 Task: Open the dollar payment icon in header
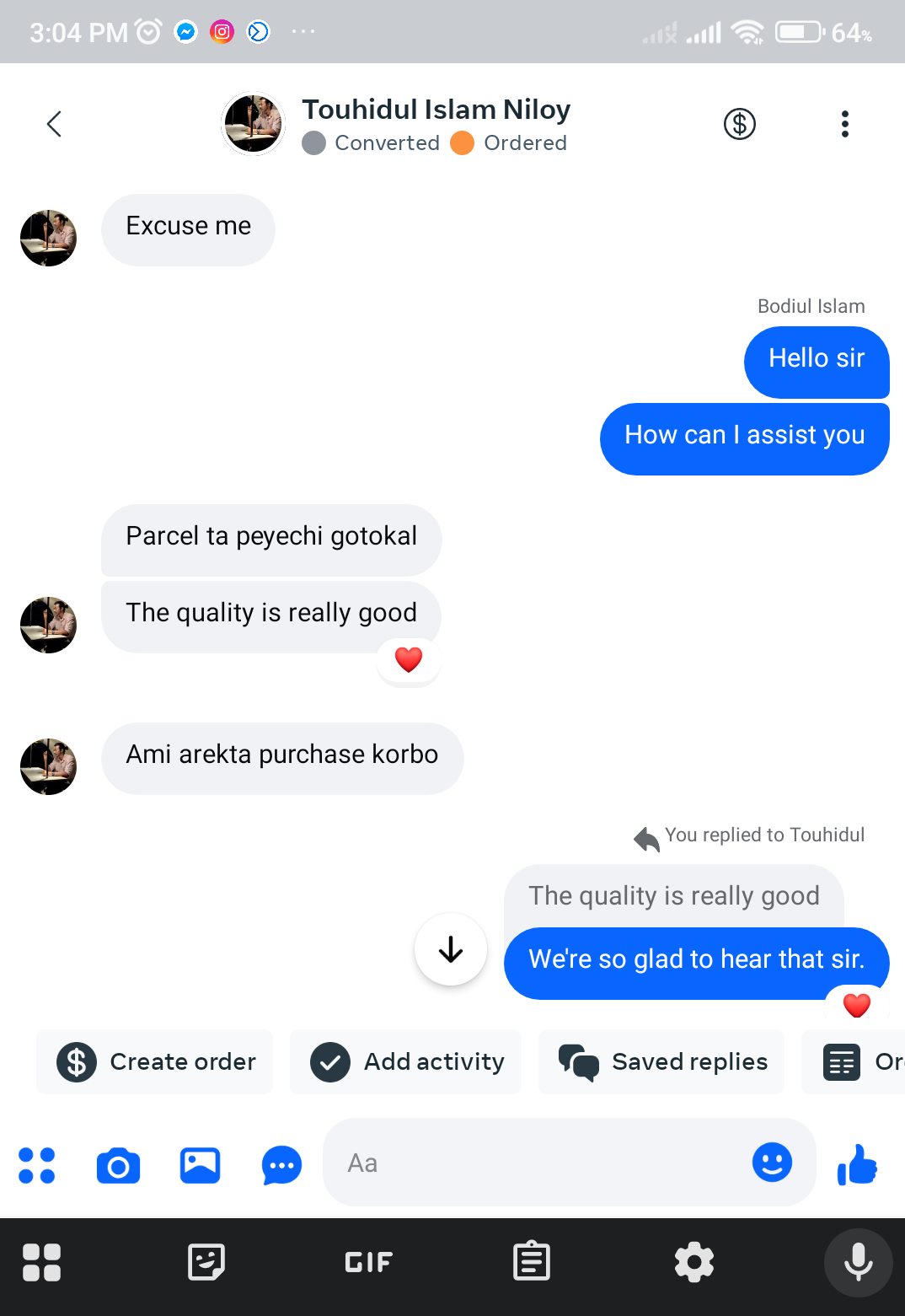coord(739,124)
